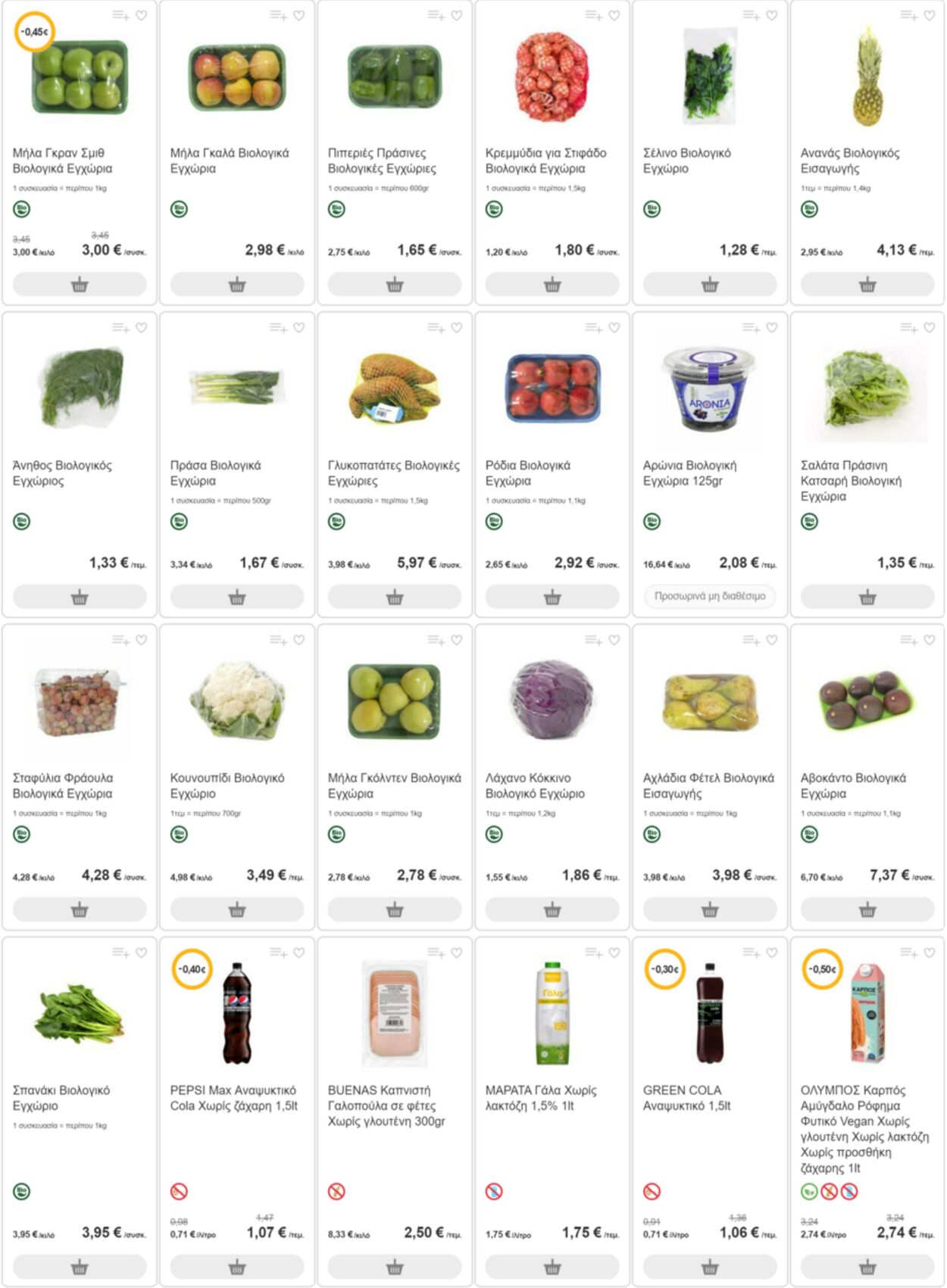Add Αβοκάντο Βιολογικά Εγχώρια to cart

(867, 909)
